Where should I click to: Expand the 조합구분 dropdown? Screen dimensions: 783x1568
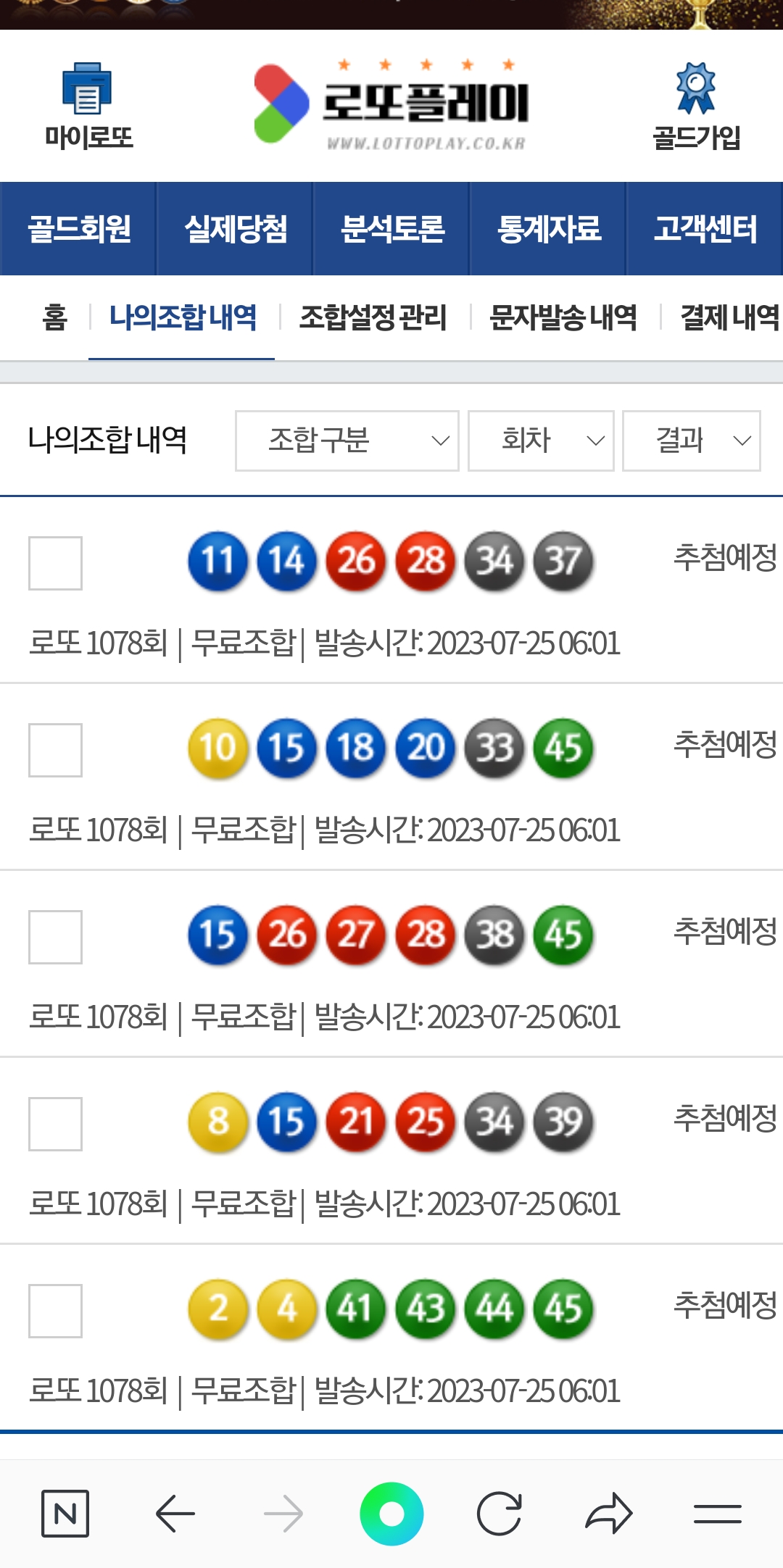click(347, 441)
